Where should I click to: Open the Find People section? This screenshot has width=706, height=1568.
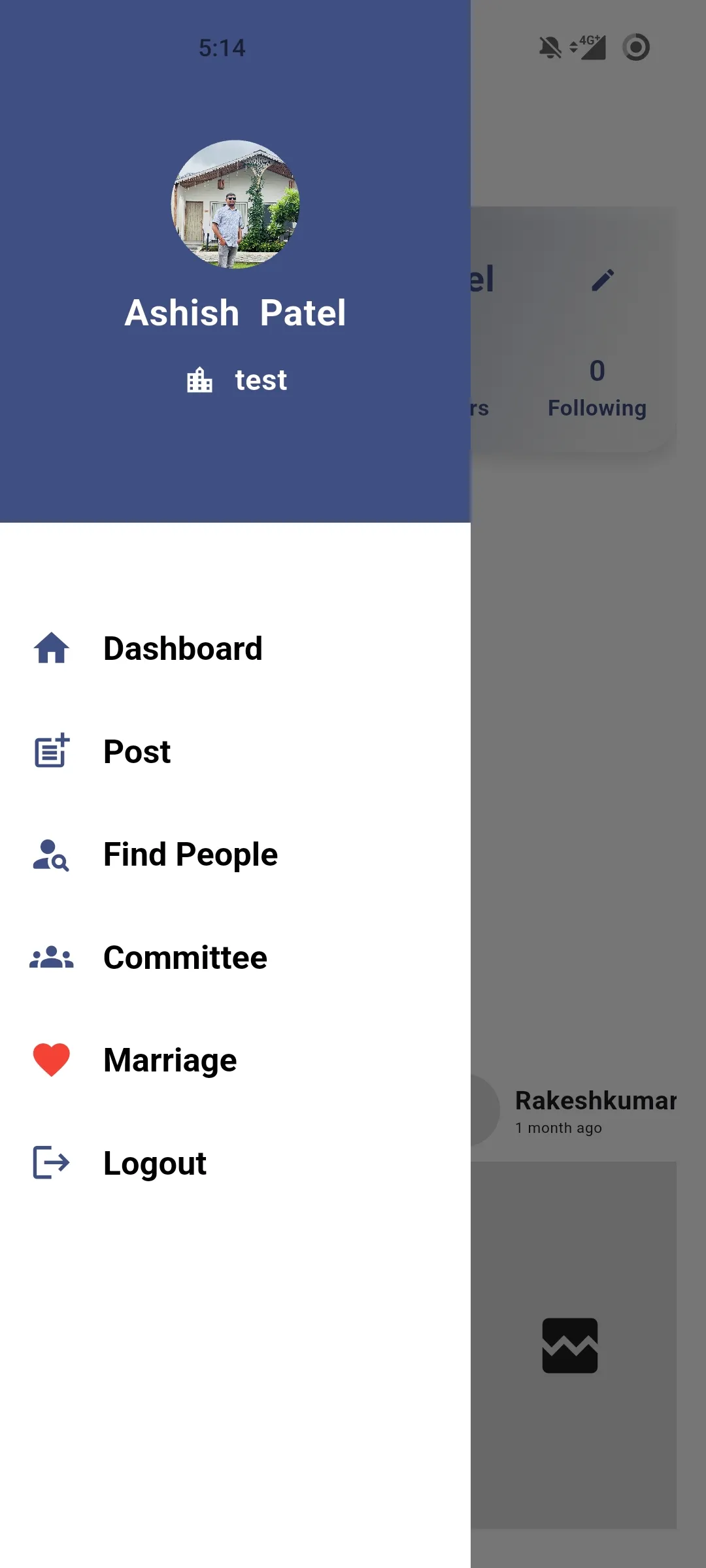click(190, 854)
